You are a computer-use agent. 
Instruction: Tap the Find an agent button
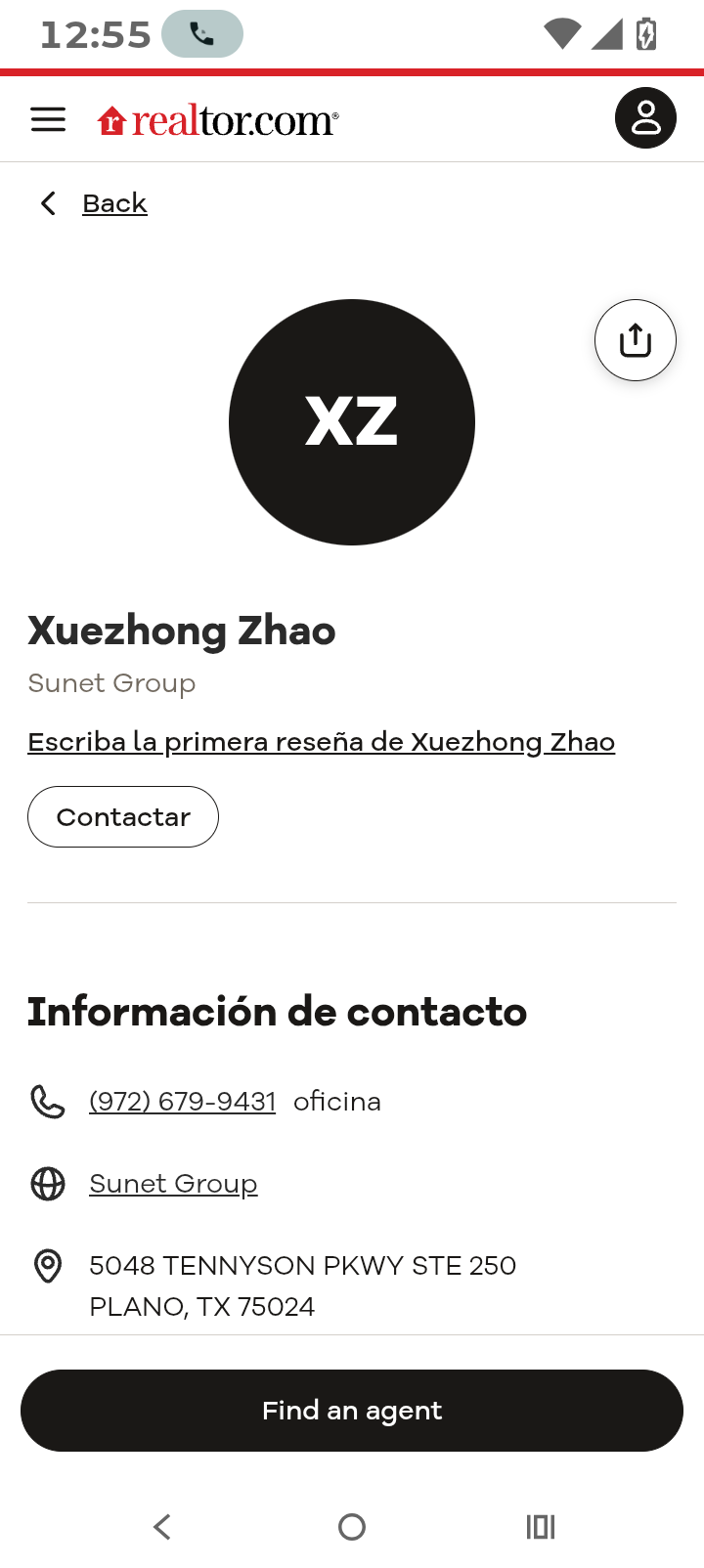(x=352, y=1411)
